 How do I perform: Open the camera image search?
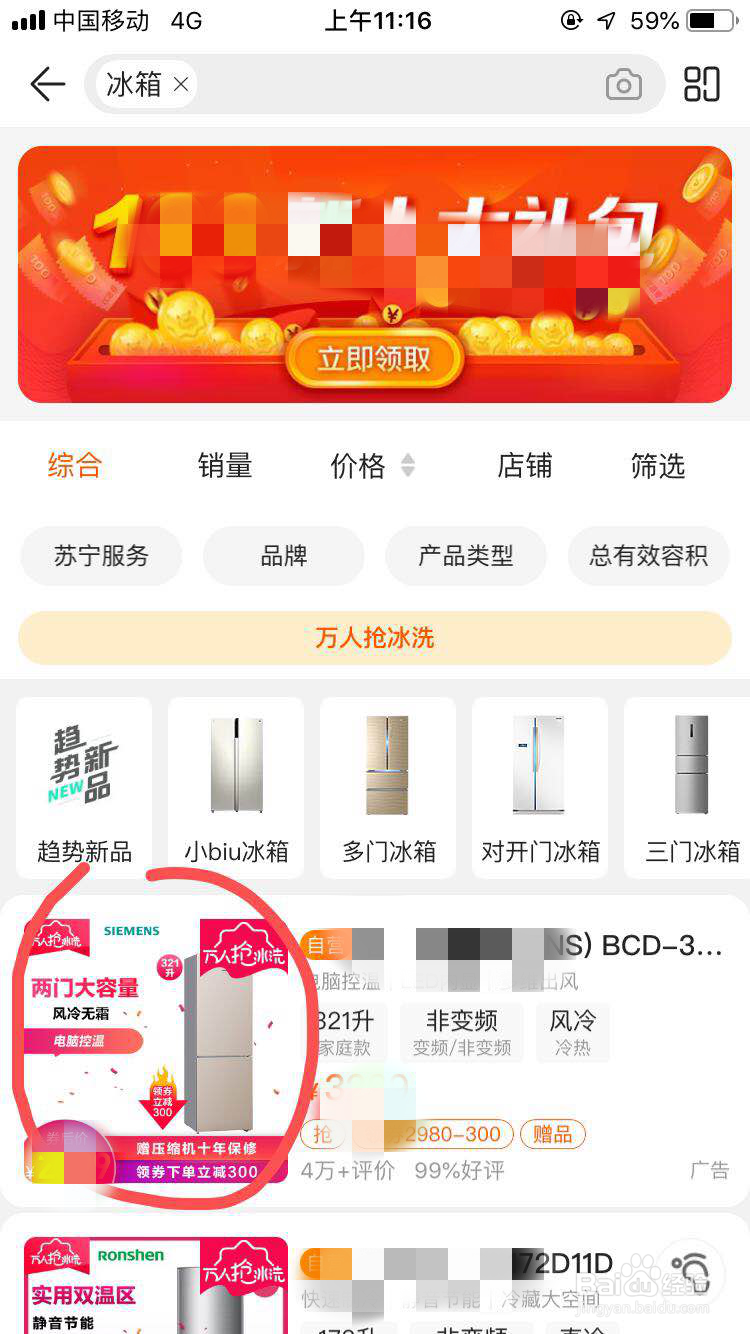624,84
